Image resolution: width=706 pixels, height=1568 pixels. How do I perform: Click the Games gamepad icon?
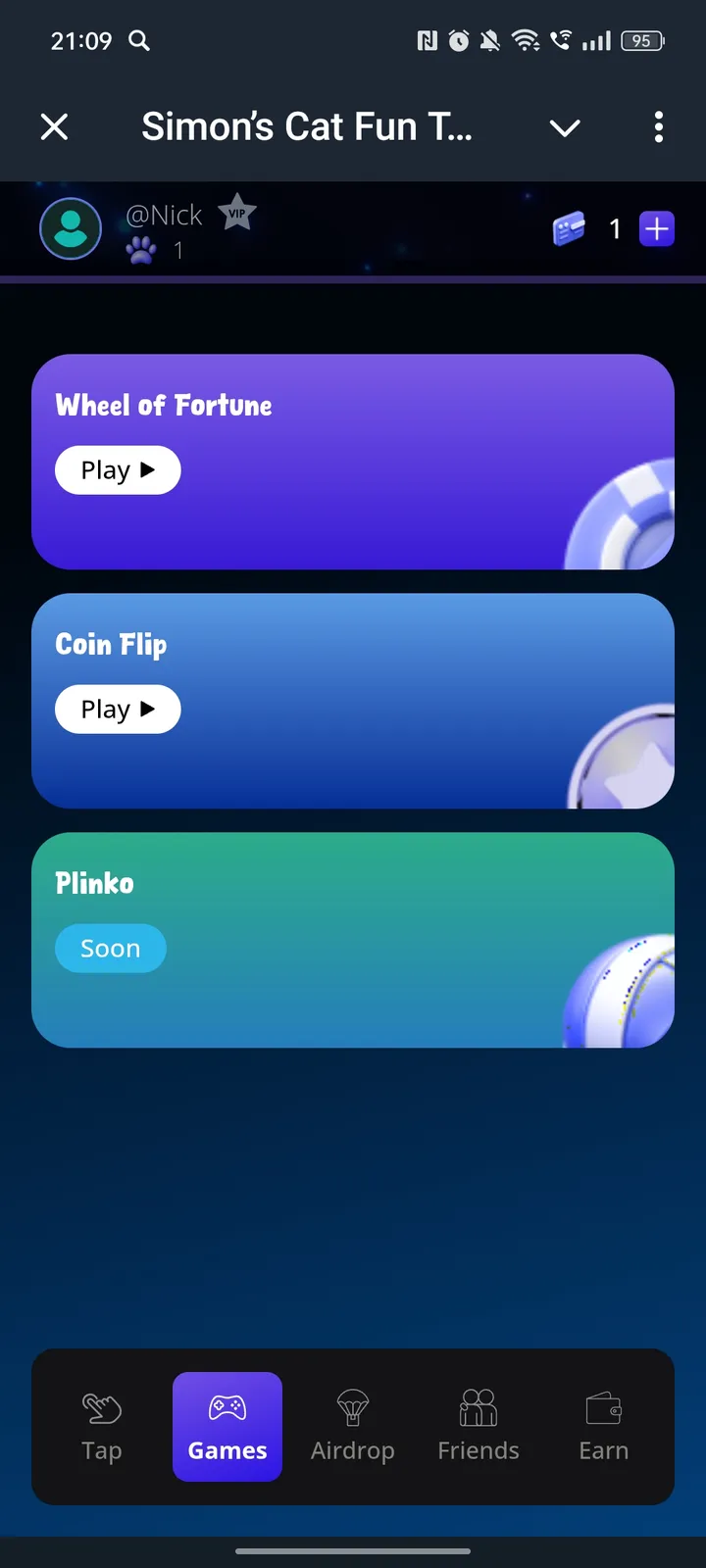pyautogui.click(x=227, y=1409)
